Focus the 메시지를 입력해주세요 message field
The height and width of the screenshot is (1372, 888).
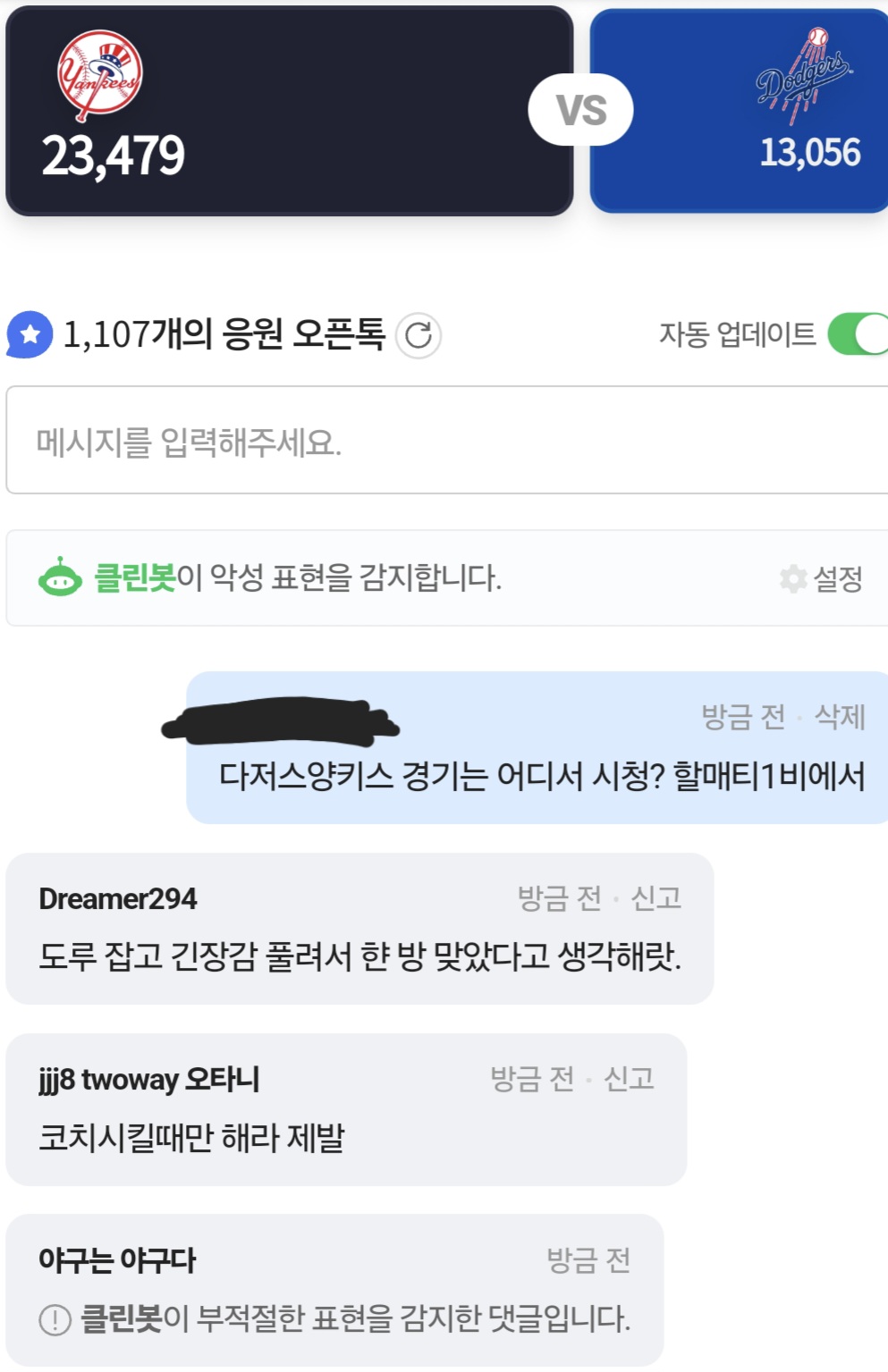point(447,441)
